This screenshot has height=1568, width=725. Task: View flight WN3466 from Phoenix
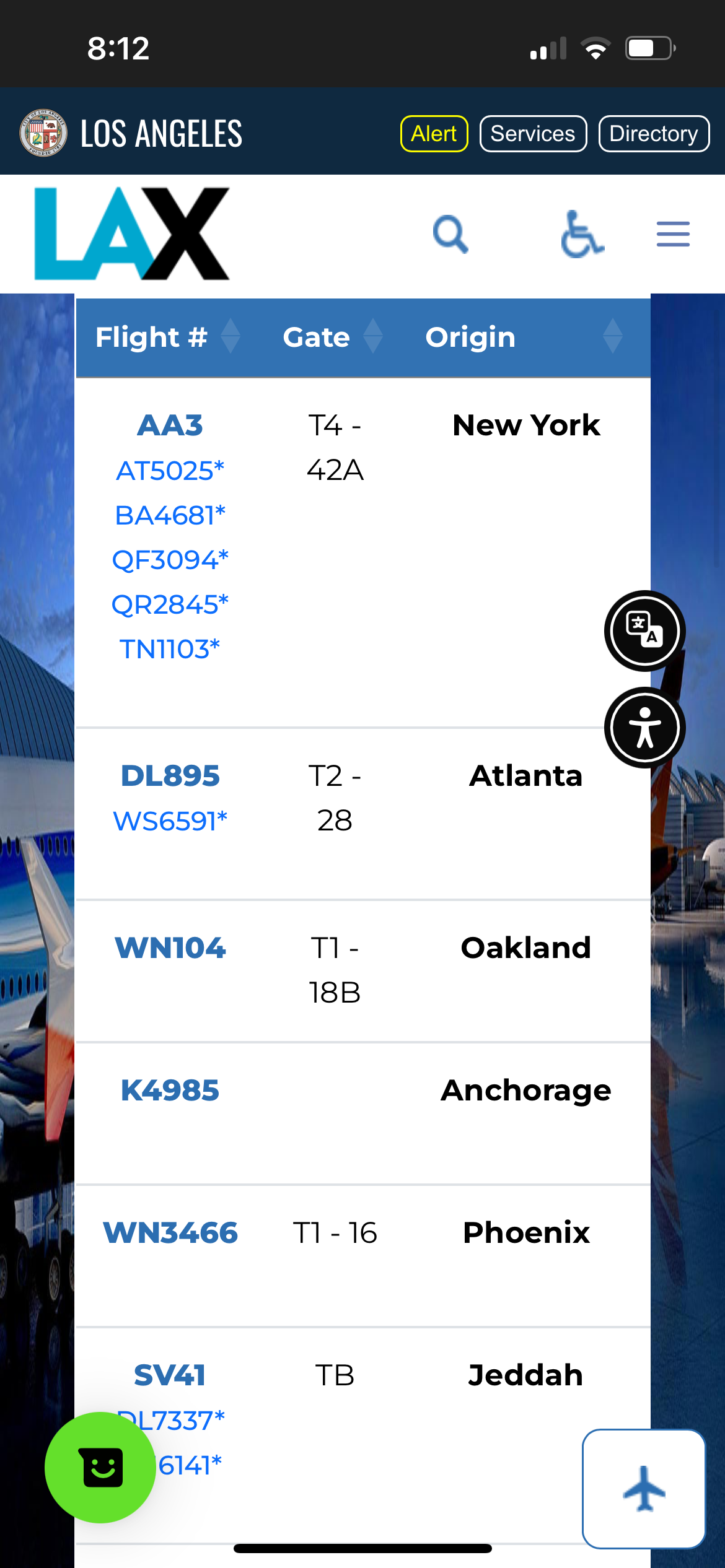170,1233
